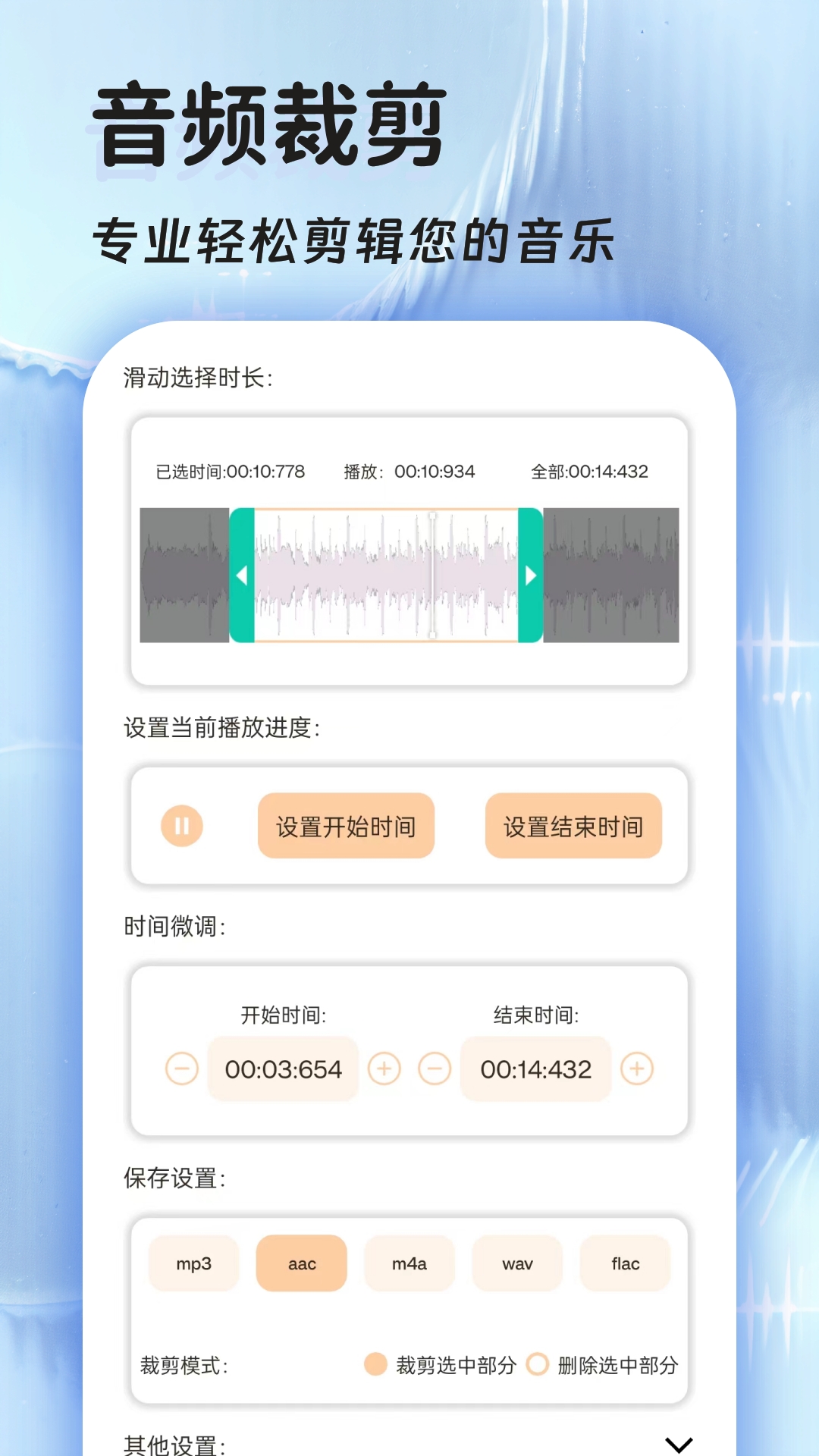Select the flac format option
819x1456 pixels.
(x=625, y=1263)
